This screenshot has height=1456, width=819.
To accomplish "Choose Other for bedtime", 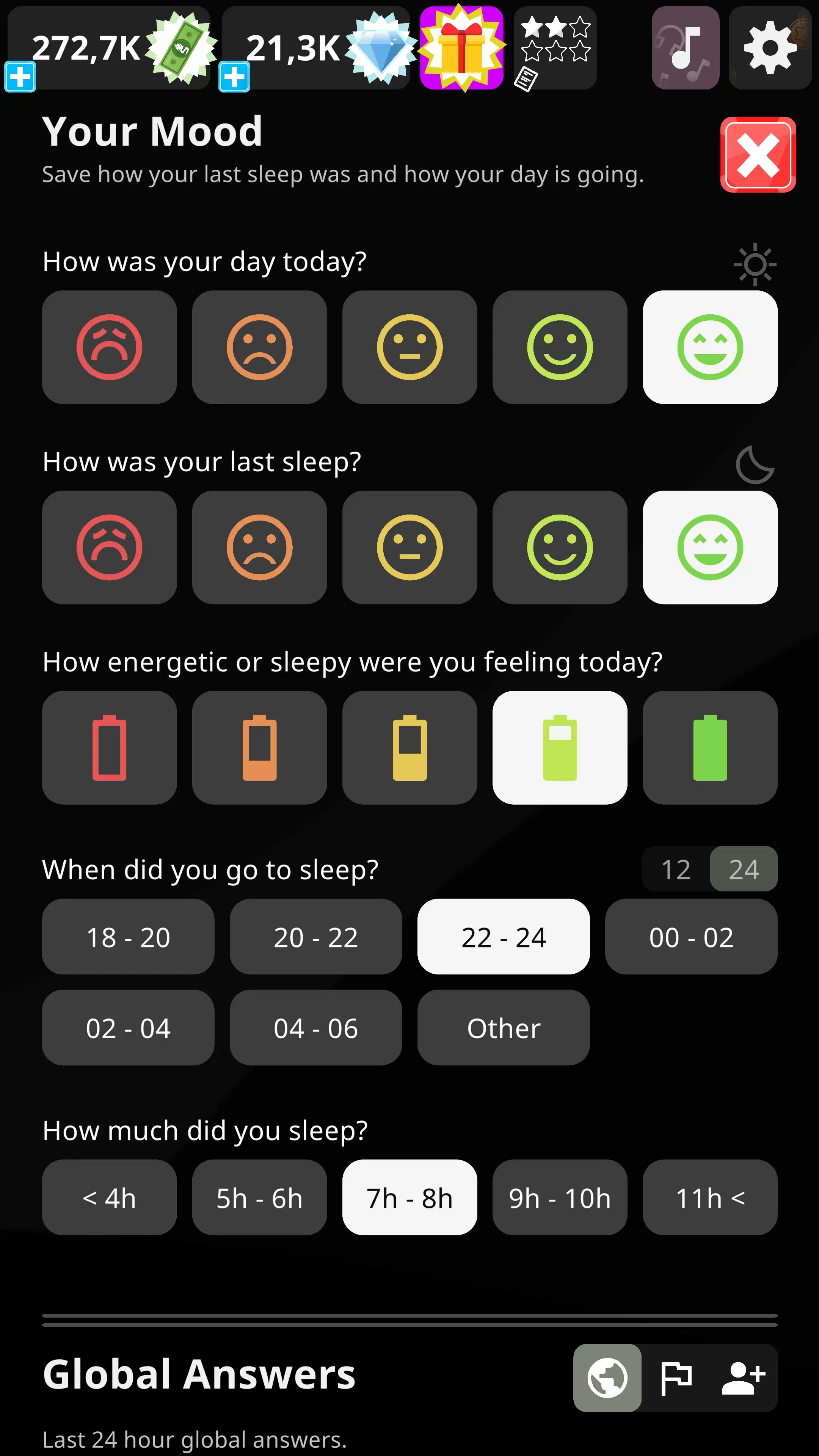I will pos(503,1028).
